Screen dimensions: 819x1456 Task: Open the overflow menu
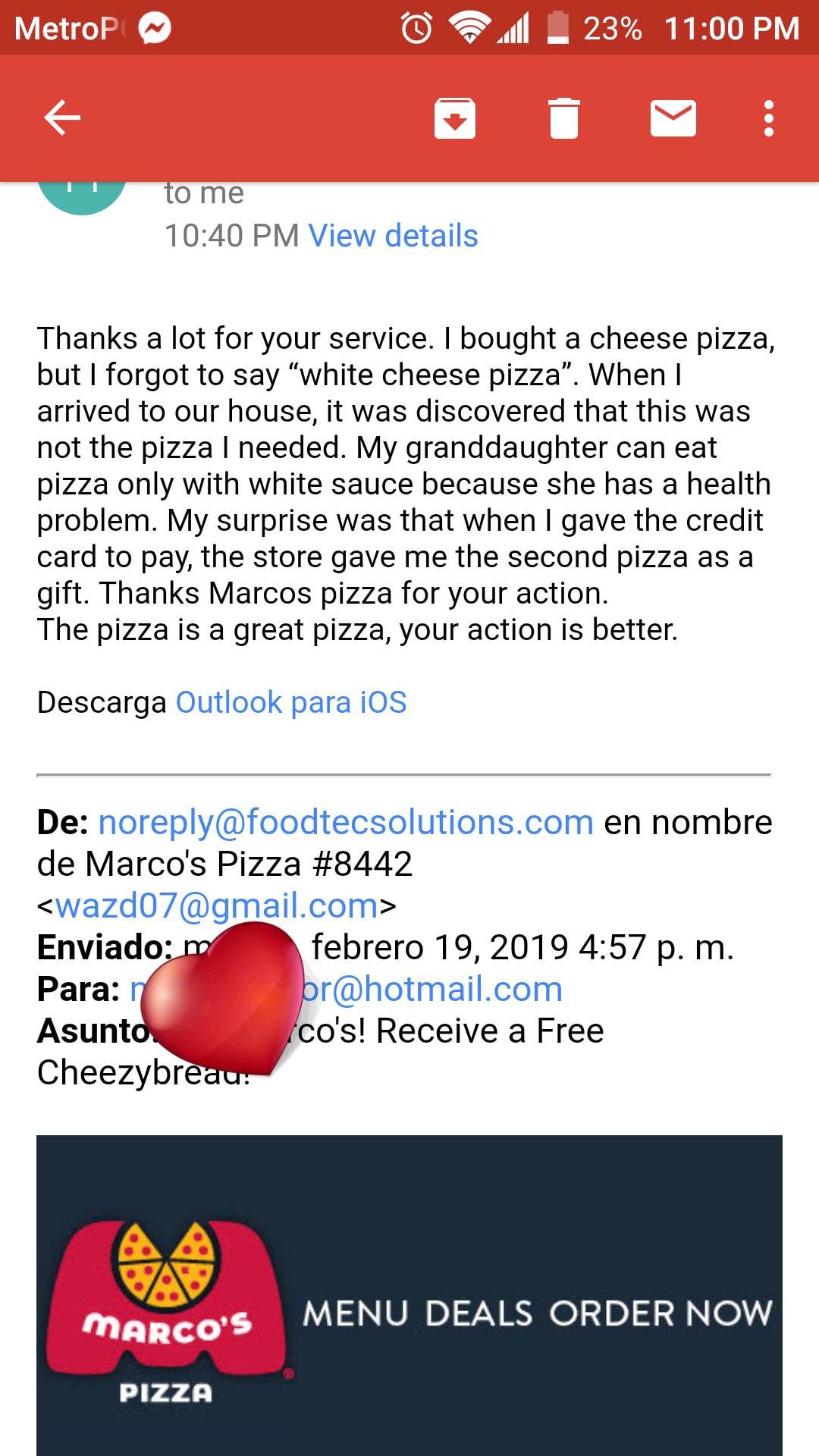coord(769,118)
